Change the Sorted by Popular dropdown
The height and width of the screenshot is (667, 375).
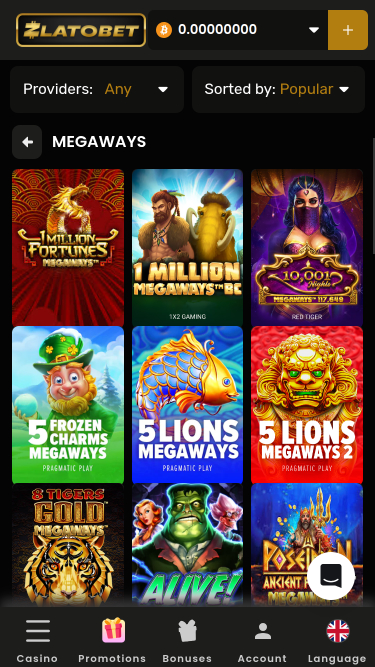278,89
